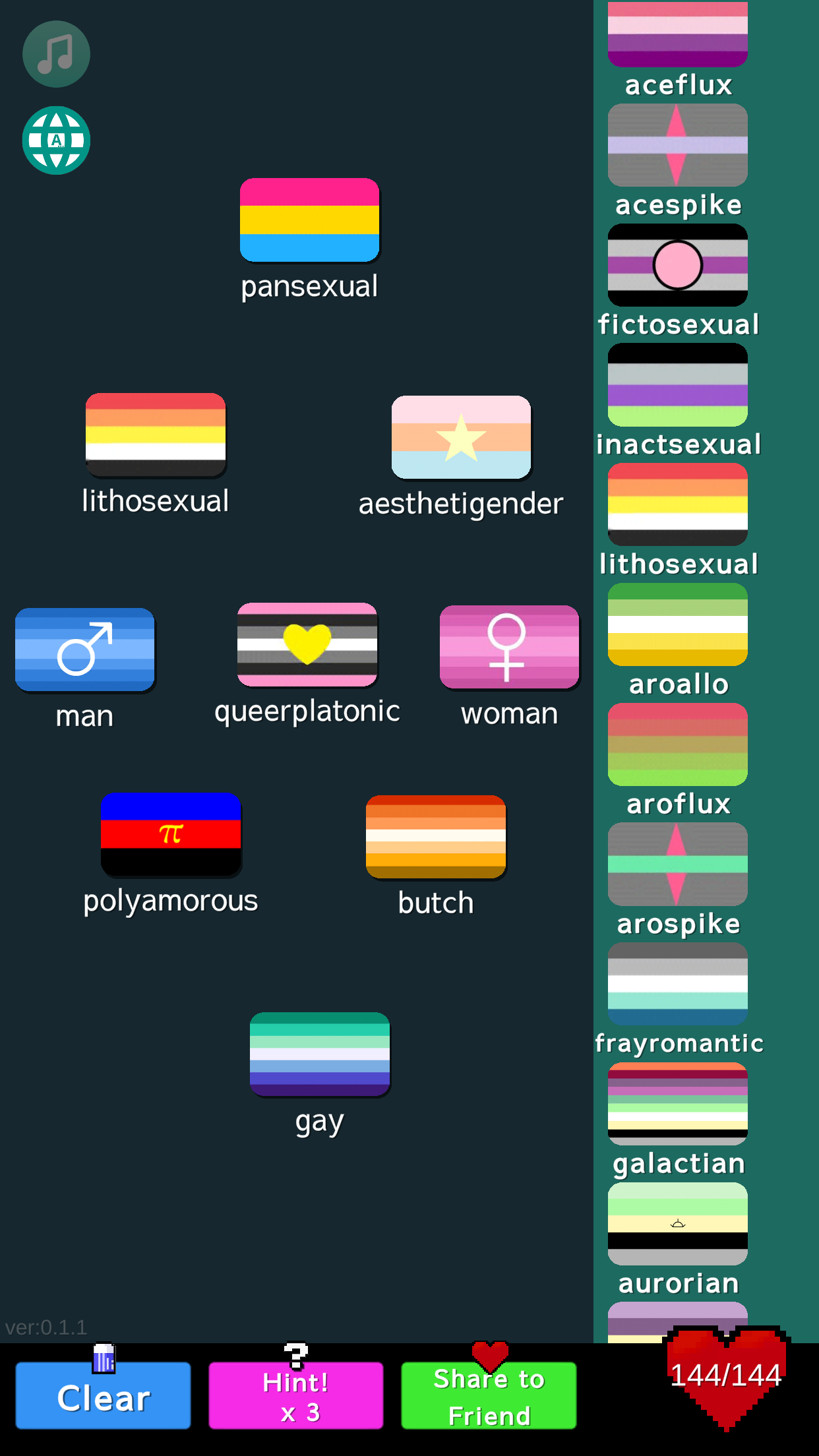Select the aroallo flag in sidebar
The image size is (819, 1456).
[x=677, y=623]
